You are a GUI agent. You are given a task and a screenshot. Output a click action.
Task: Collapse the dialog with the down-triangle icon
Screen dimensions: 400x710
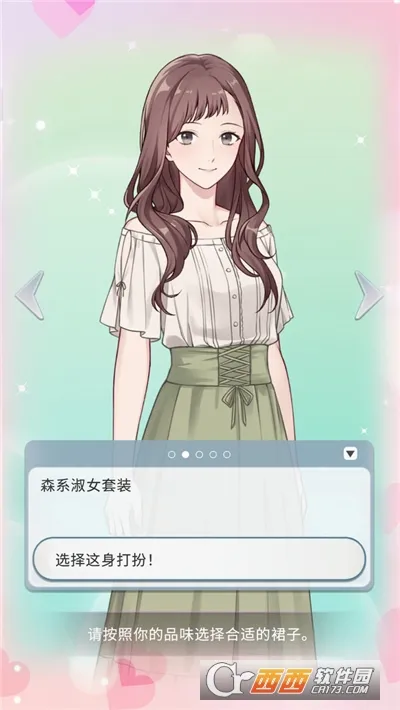tap(350, 454)
